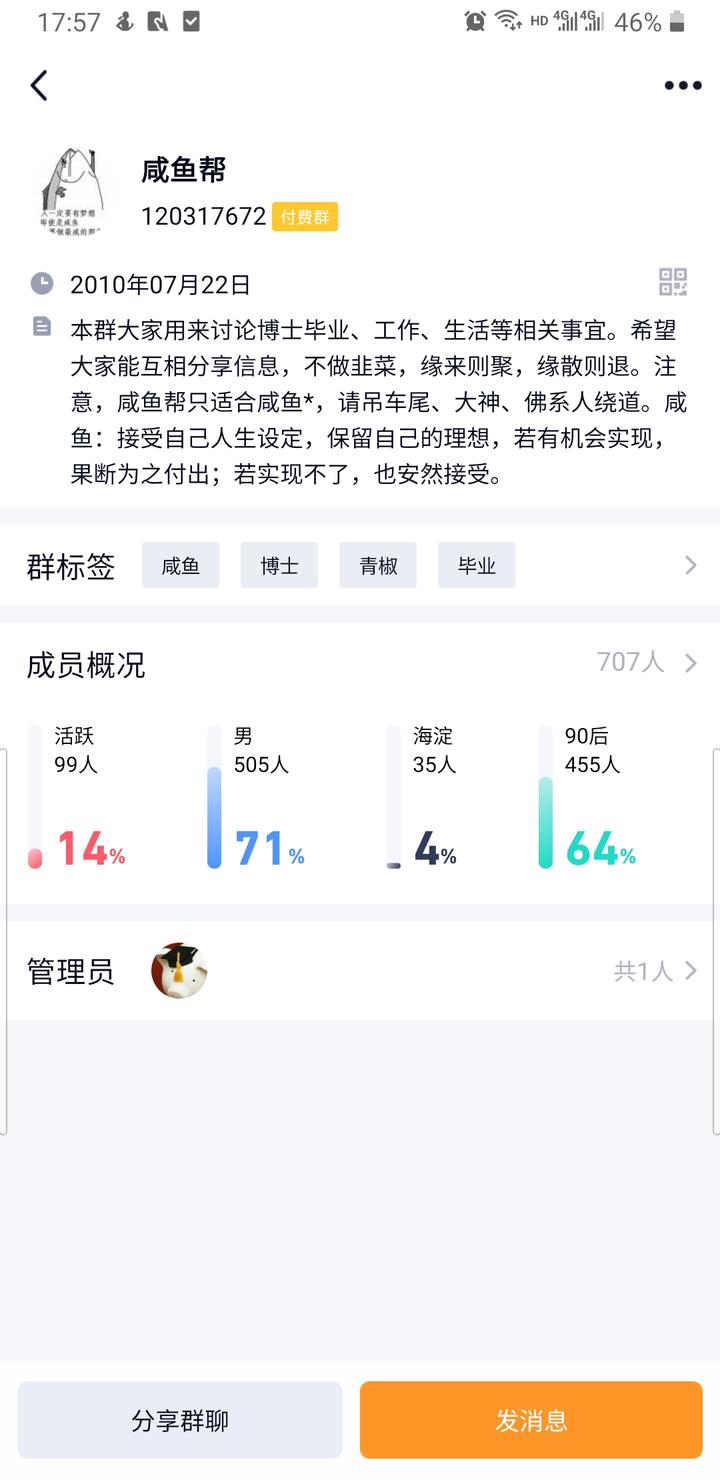The image size is (720, 1480).
Task: Tap 发消息 to send a message
Action: tap(531, 1420)
